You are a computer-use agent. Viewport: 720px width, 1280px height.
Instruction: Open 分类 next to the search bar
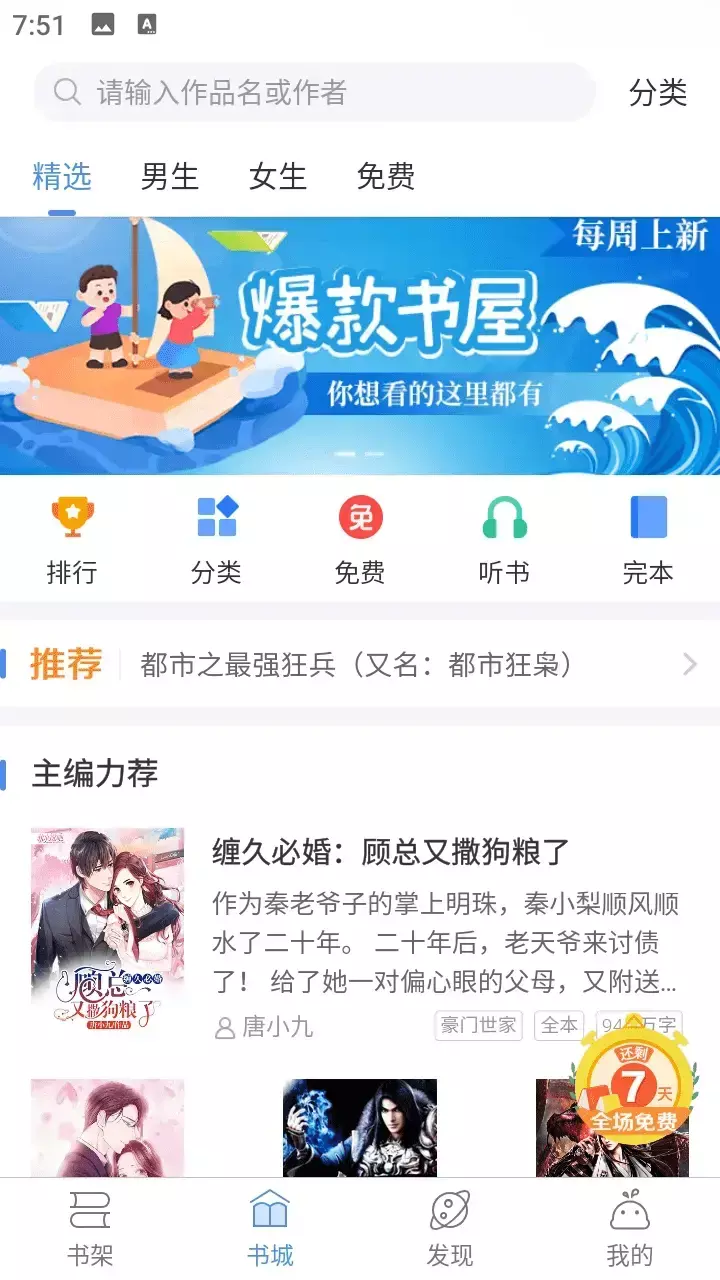pyautogui.click(x=657, y=93)
